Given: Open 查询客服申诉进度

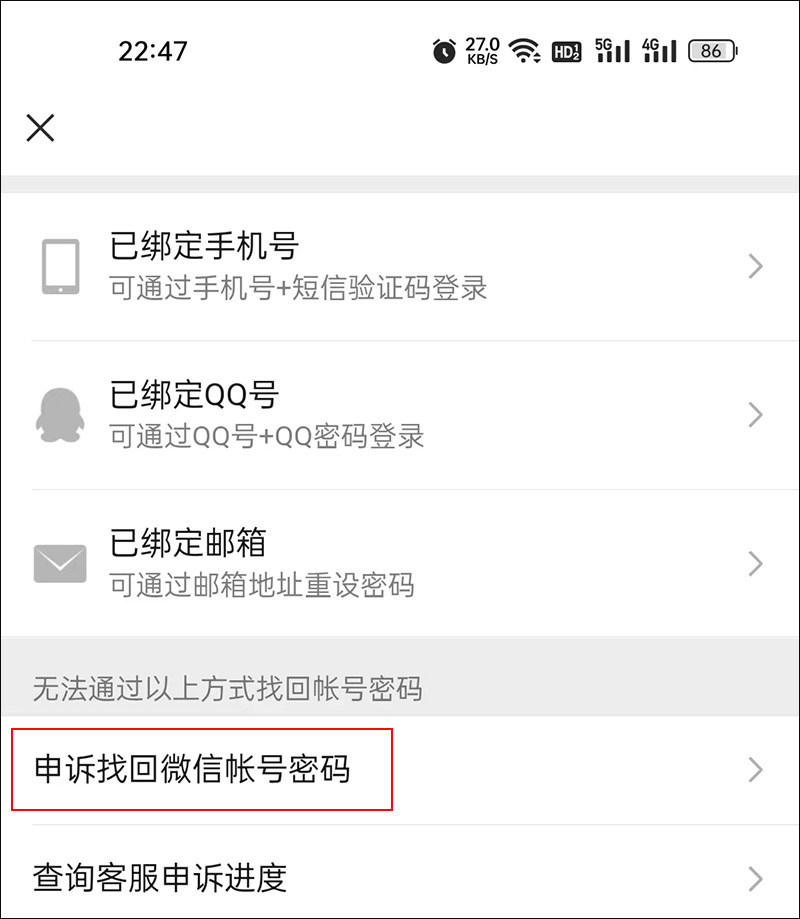Looking at the screenshot, I should (x=160, y=878).
